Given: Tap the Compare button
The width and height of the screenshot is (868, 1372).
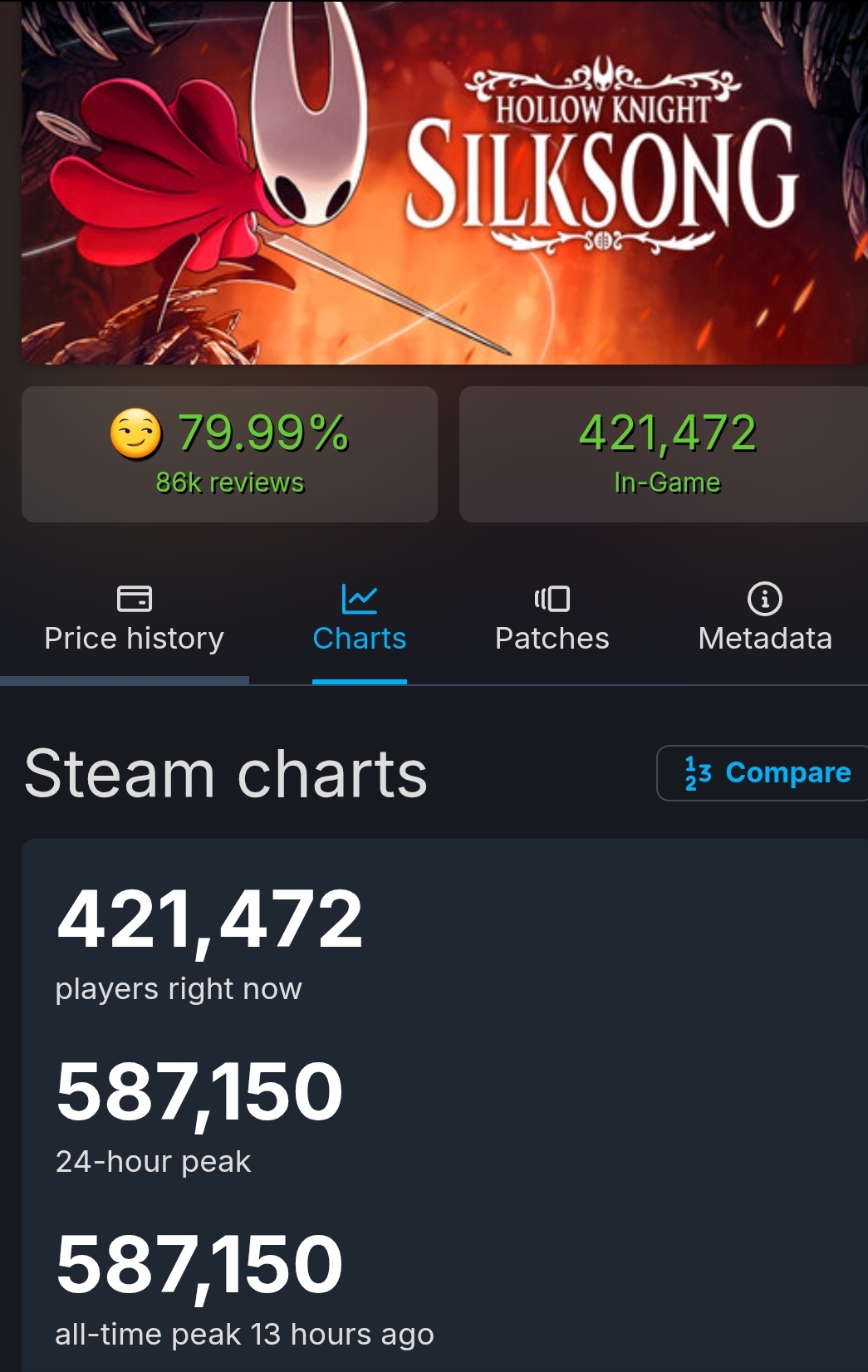Looking at the screenshot, I should point(766,772).
